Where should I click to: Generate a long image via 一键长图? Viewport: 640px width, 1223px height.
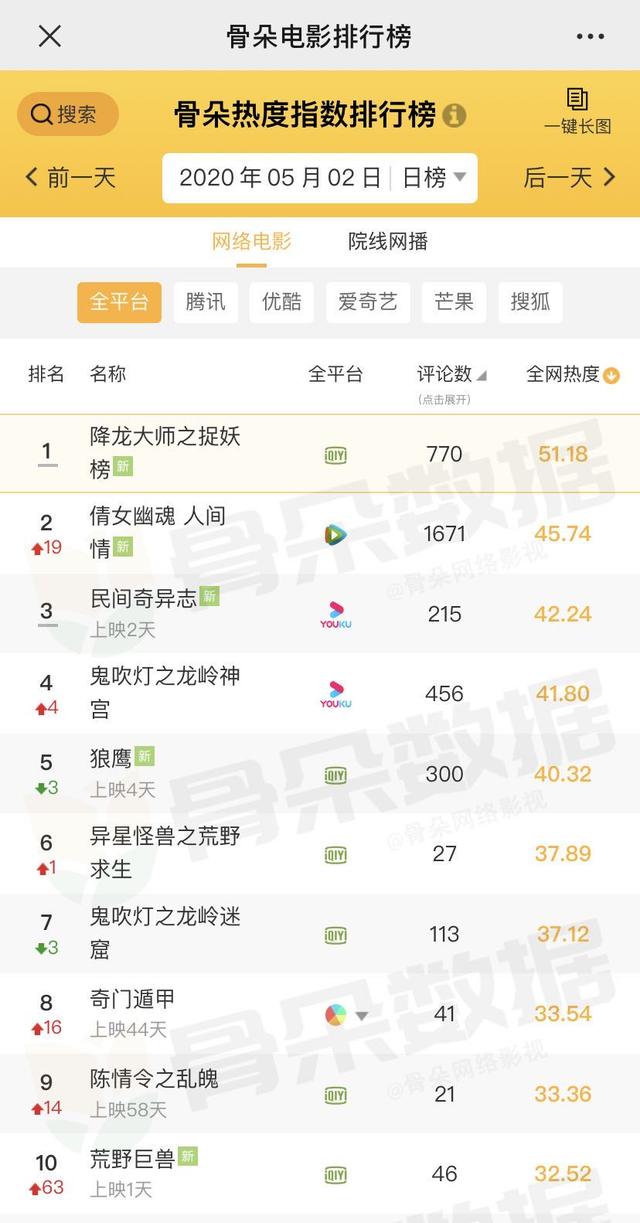coord(577,111)
